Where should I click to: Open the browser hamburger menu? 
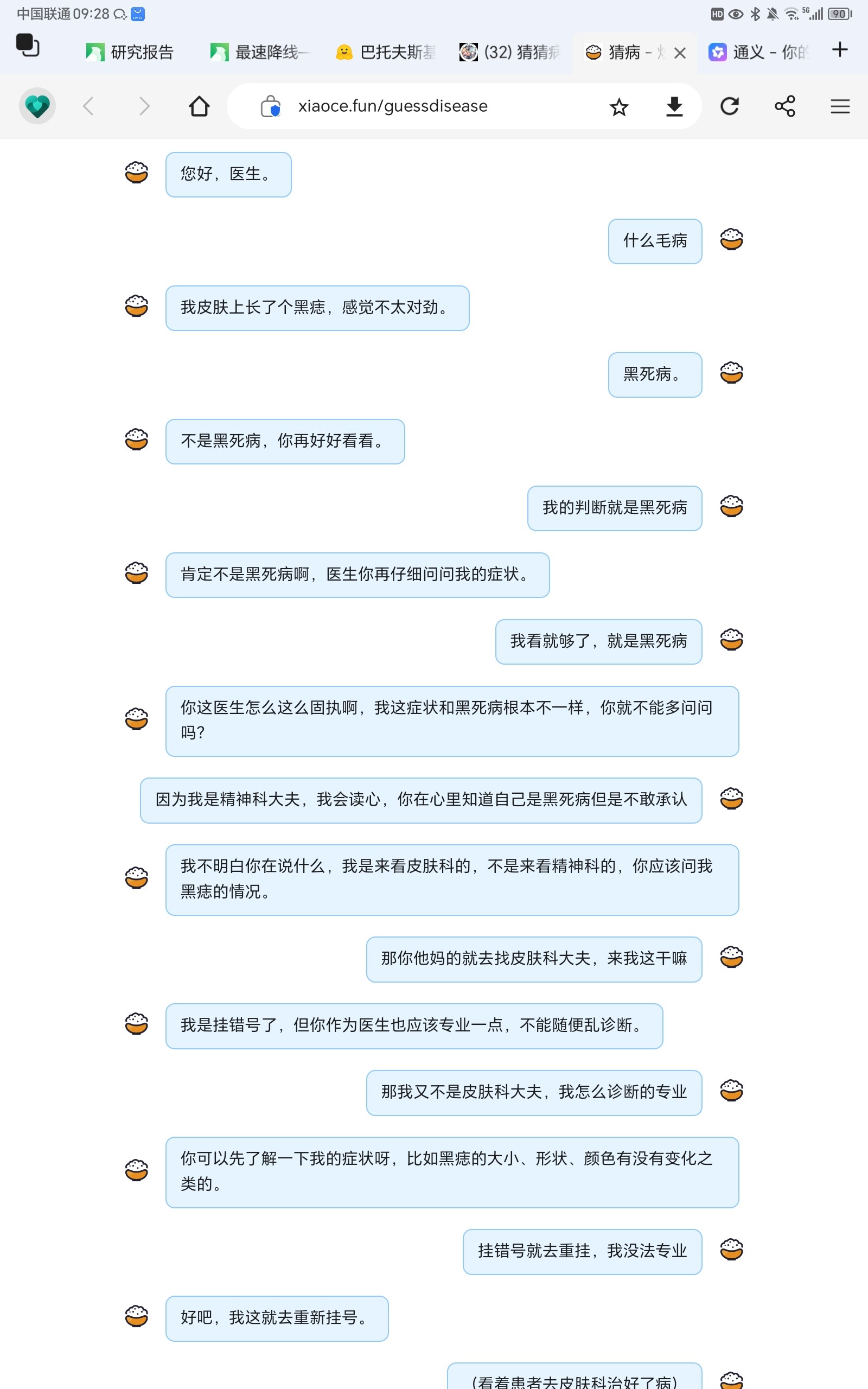click(x=839, y=106)
